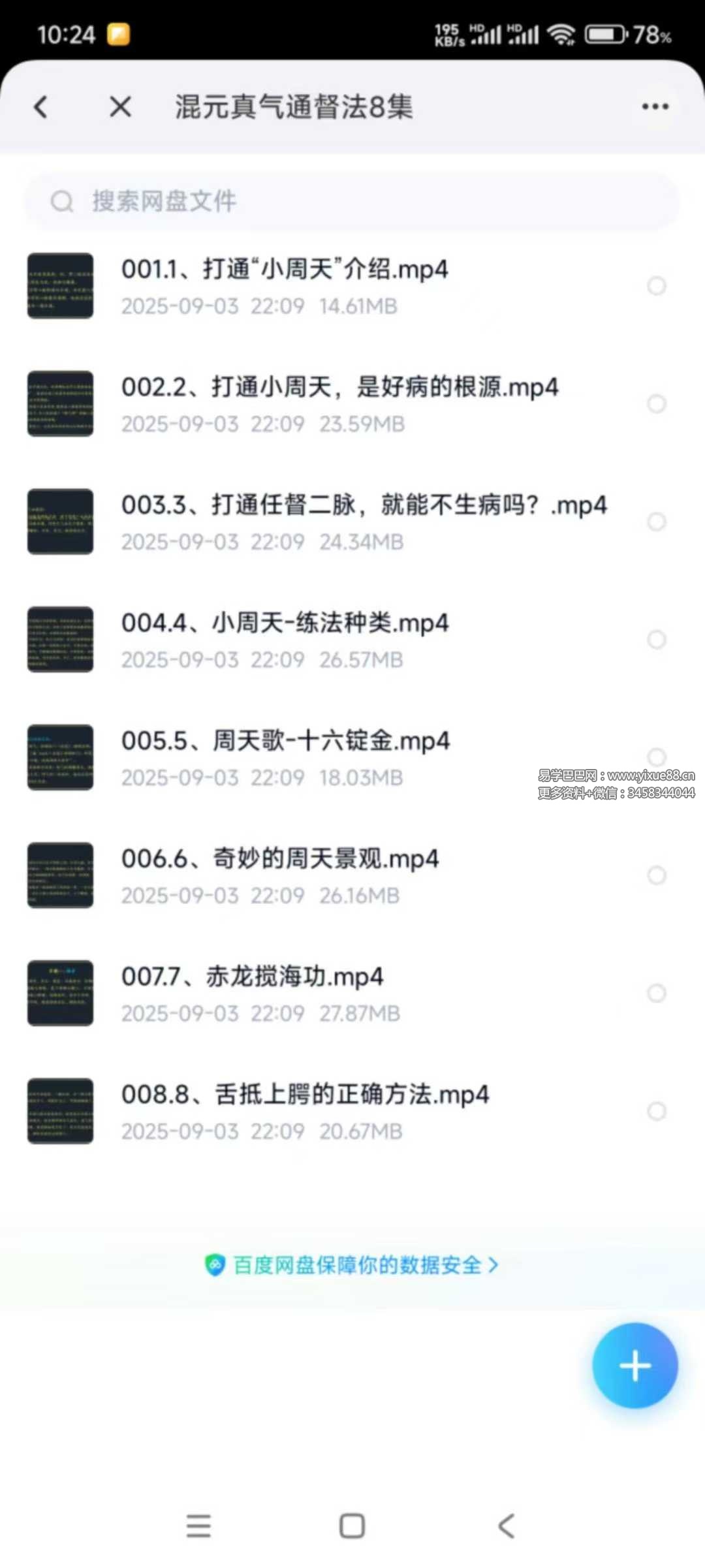This screenshot has height=1568, width=705.
Task: Open video 001.1、打通“小周天”介绍.mp4
Action: click(285, 270)
